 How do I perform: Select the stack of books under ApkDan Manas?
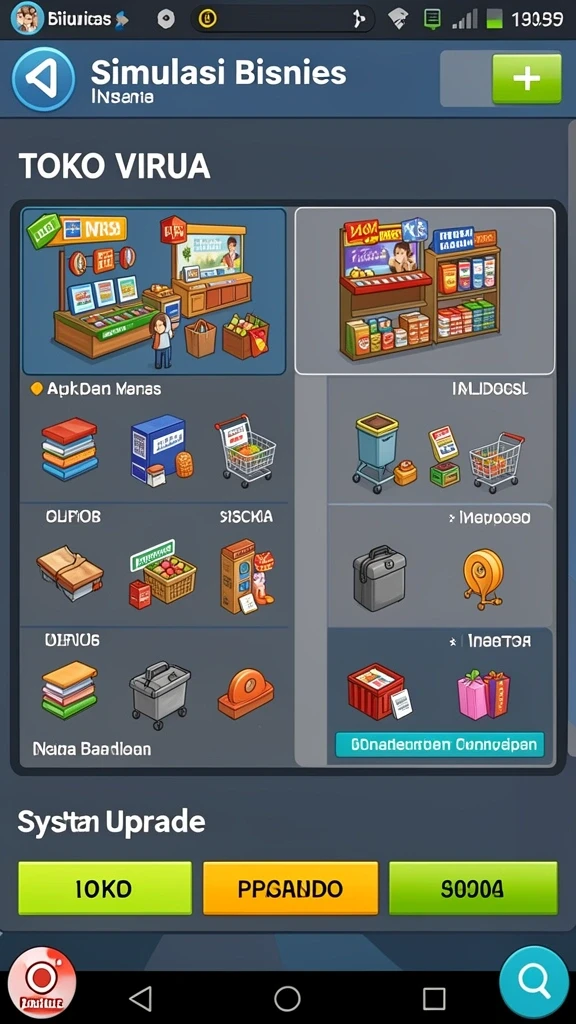pos(69,449)
